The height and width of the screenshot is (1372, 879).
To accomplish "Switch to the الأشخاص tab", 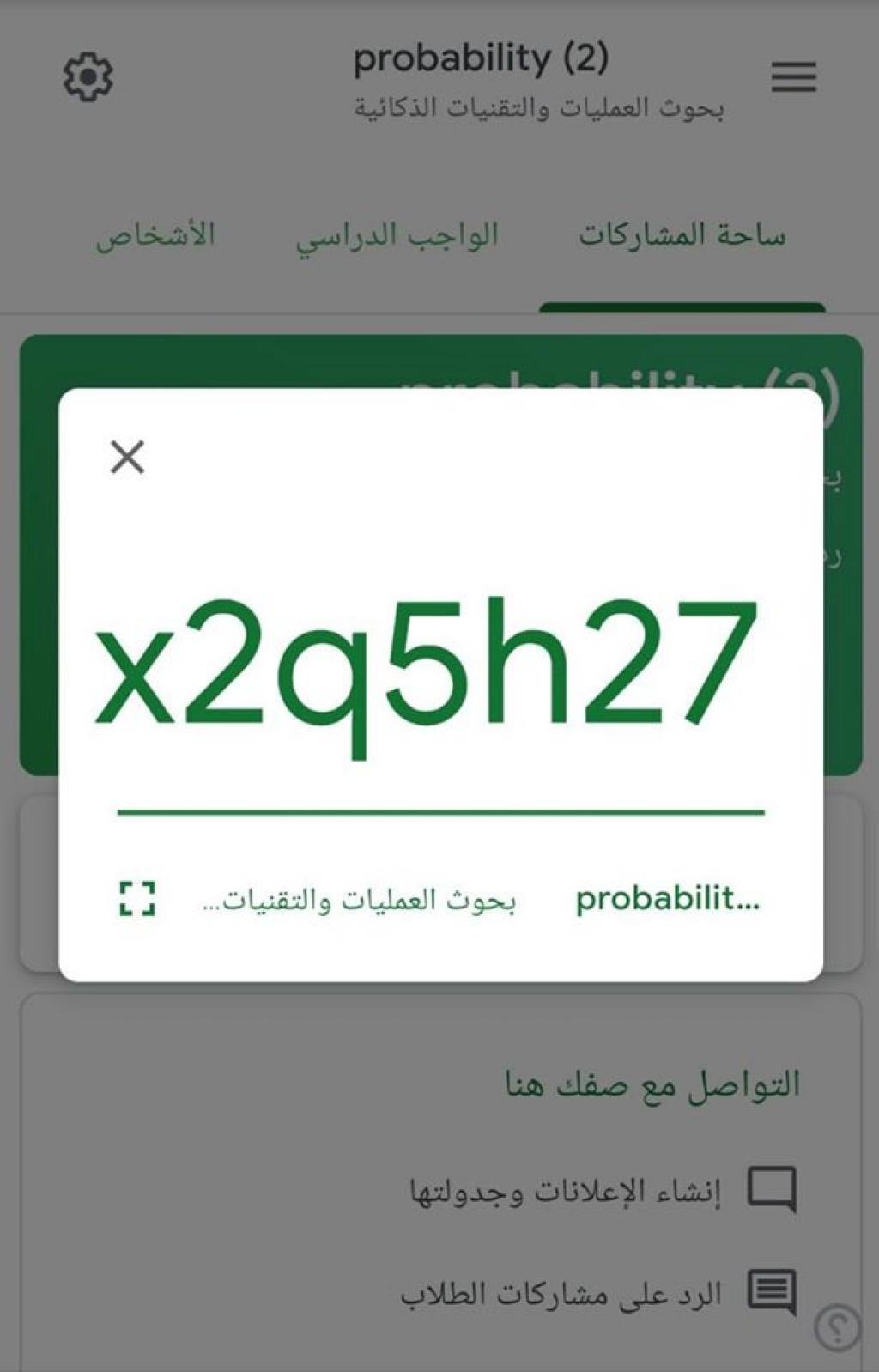I will 155,235.
